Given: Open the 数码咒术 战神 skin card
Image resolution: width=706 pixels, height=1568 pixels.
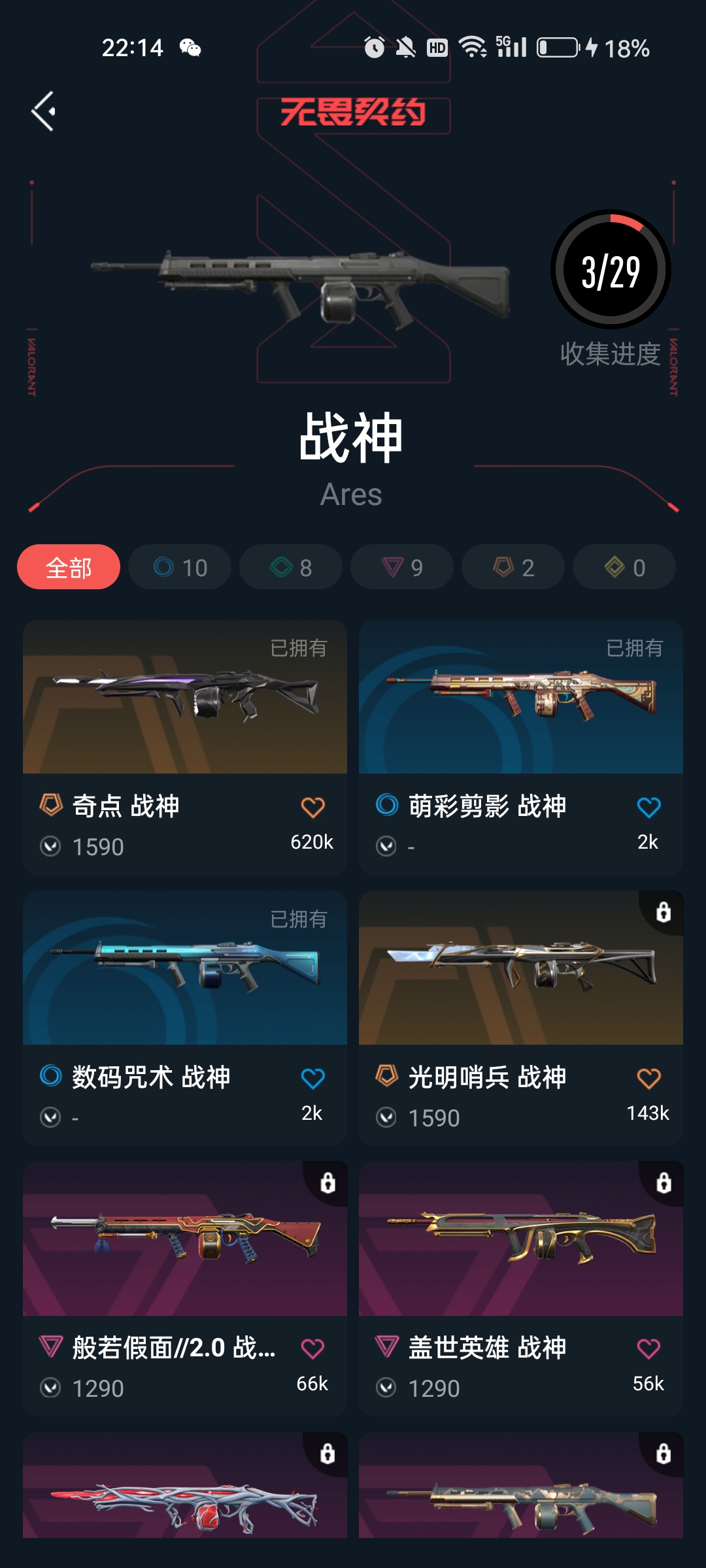Looking at the screenshot, I should pos(185,968).
